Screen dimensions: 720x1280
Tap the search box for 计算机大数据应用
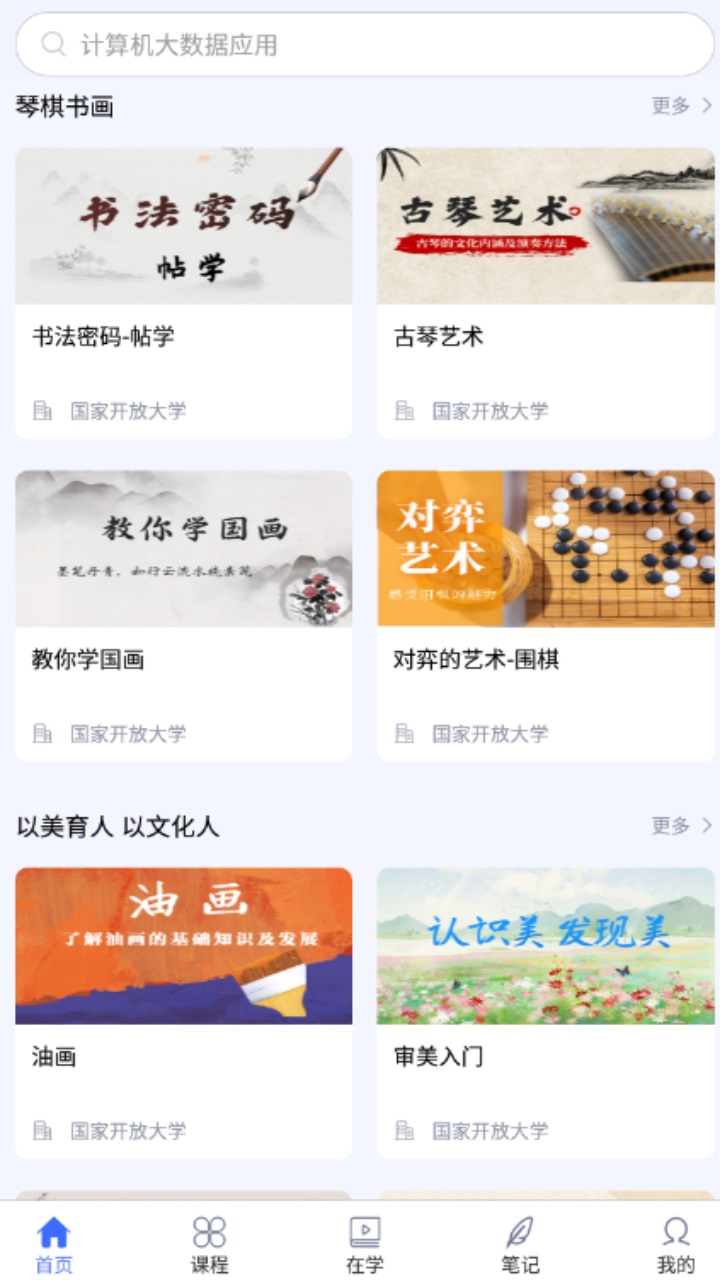click(364, 45)
